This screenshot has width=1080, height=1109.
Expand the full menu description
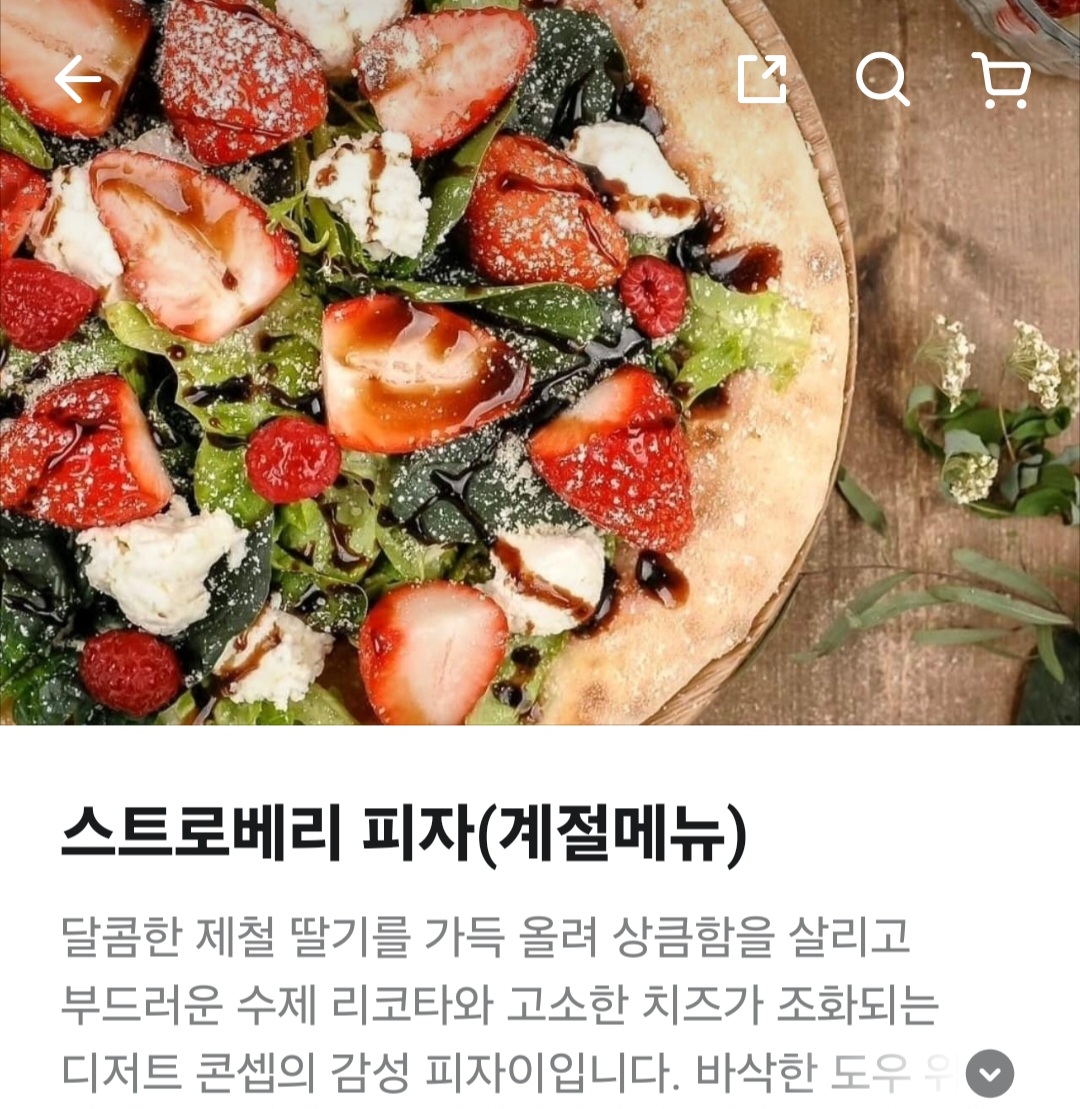[x=990, y=1074]
